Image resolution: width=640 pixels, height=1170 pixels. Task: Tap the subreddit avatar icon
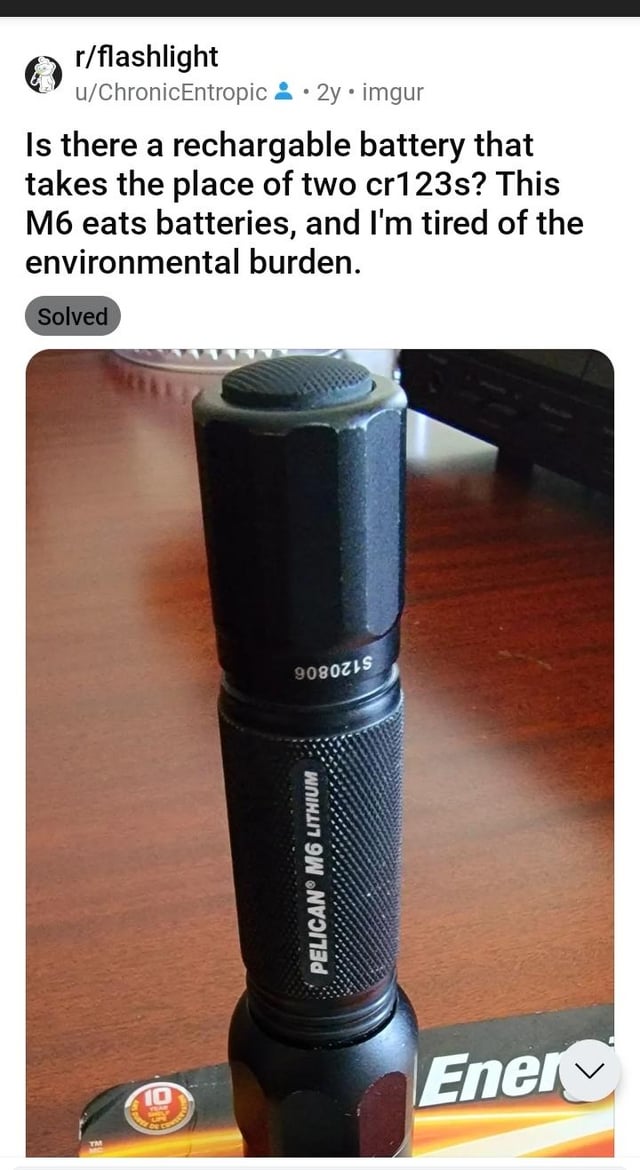(42, 75)
